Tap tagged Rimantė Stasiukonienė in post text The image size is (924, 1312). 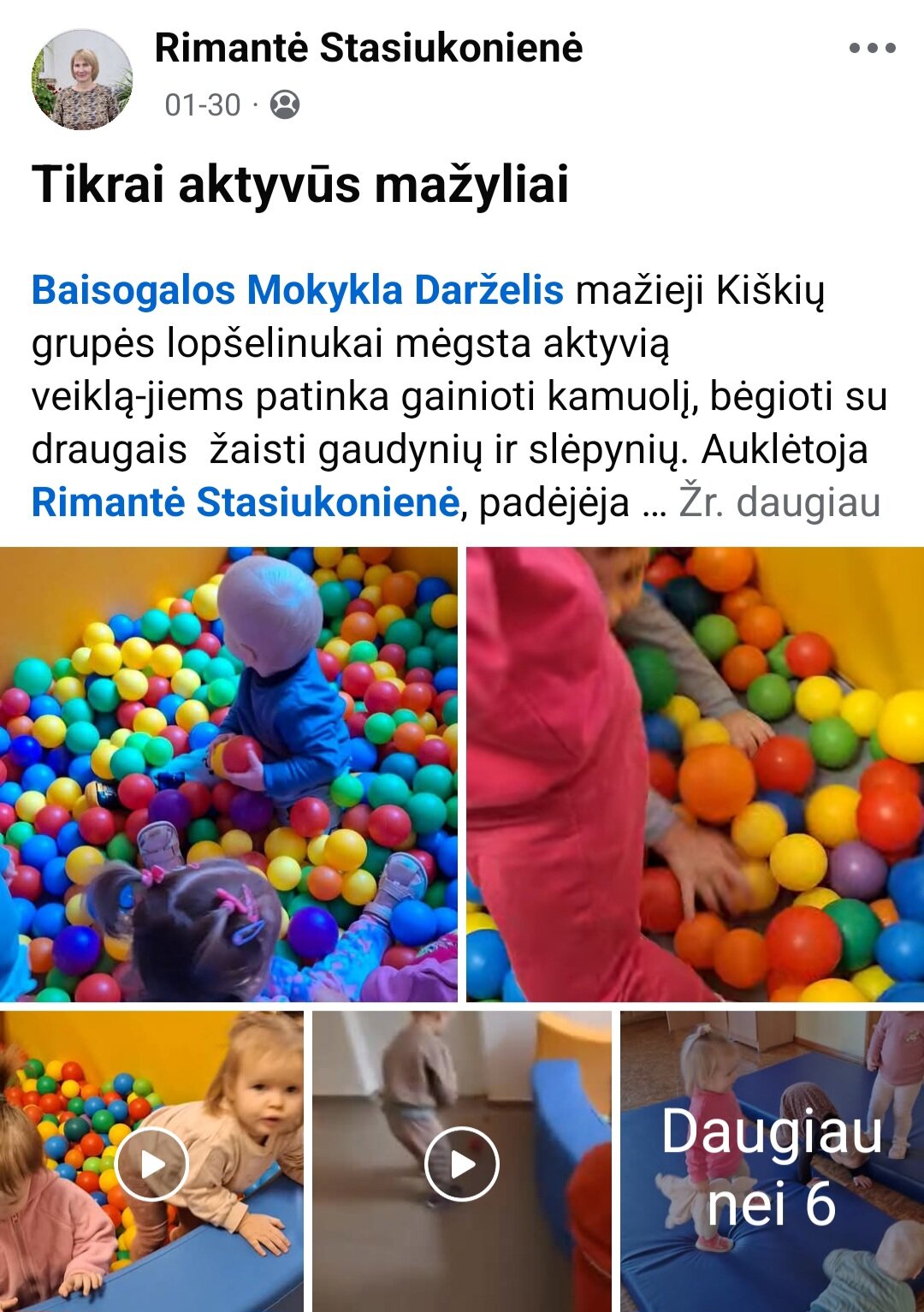[246, 502]
